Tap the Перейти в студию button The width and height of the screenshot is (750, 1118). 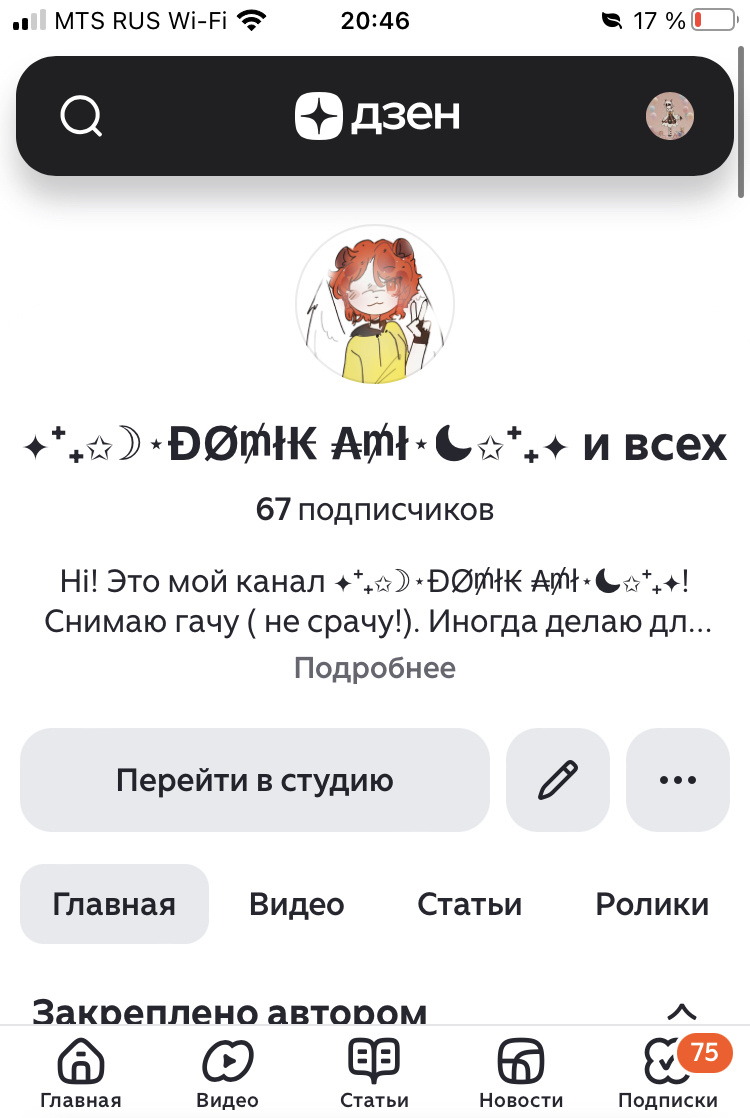pyautogui.click(x=255, y=780)
